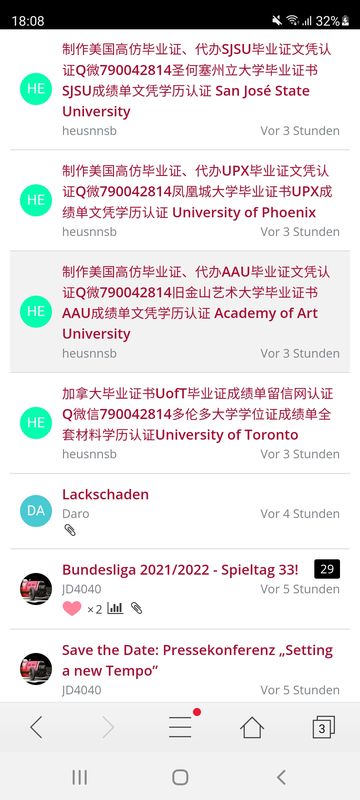The width and height of the screenshot is (360, 800).
Task: Open recent apps from system navigation bar
Action: click(80, 777)
